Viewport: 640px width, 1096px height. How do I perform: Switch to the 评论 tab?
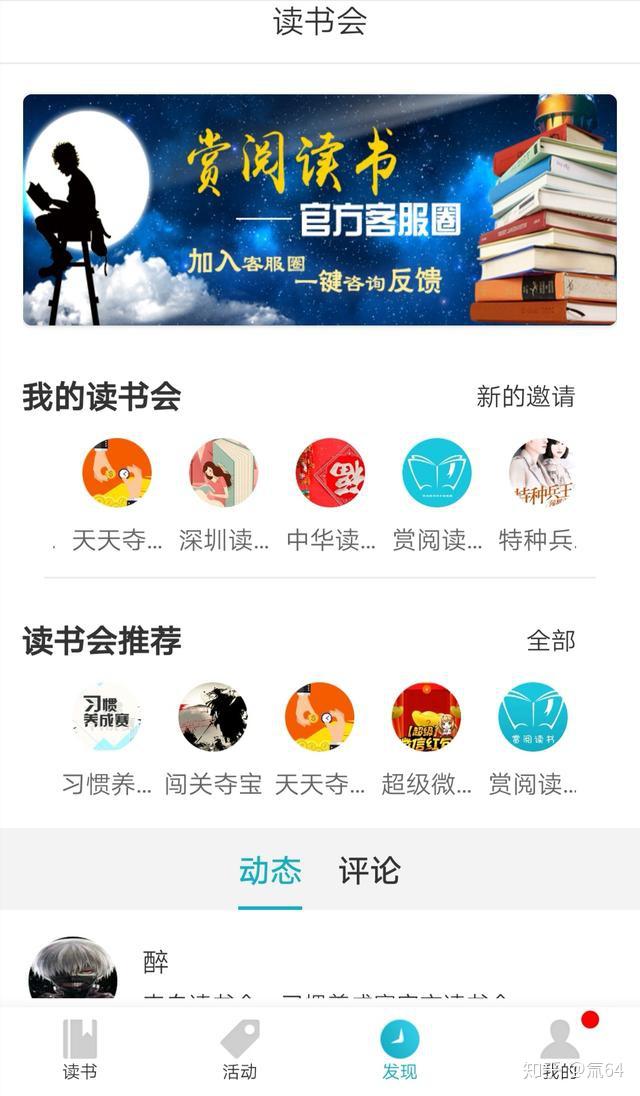[369, 871]
